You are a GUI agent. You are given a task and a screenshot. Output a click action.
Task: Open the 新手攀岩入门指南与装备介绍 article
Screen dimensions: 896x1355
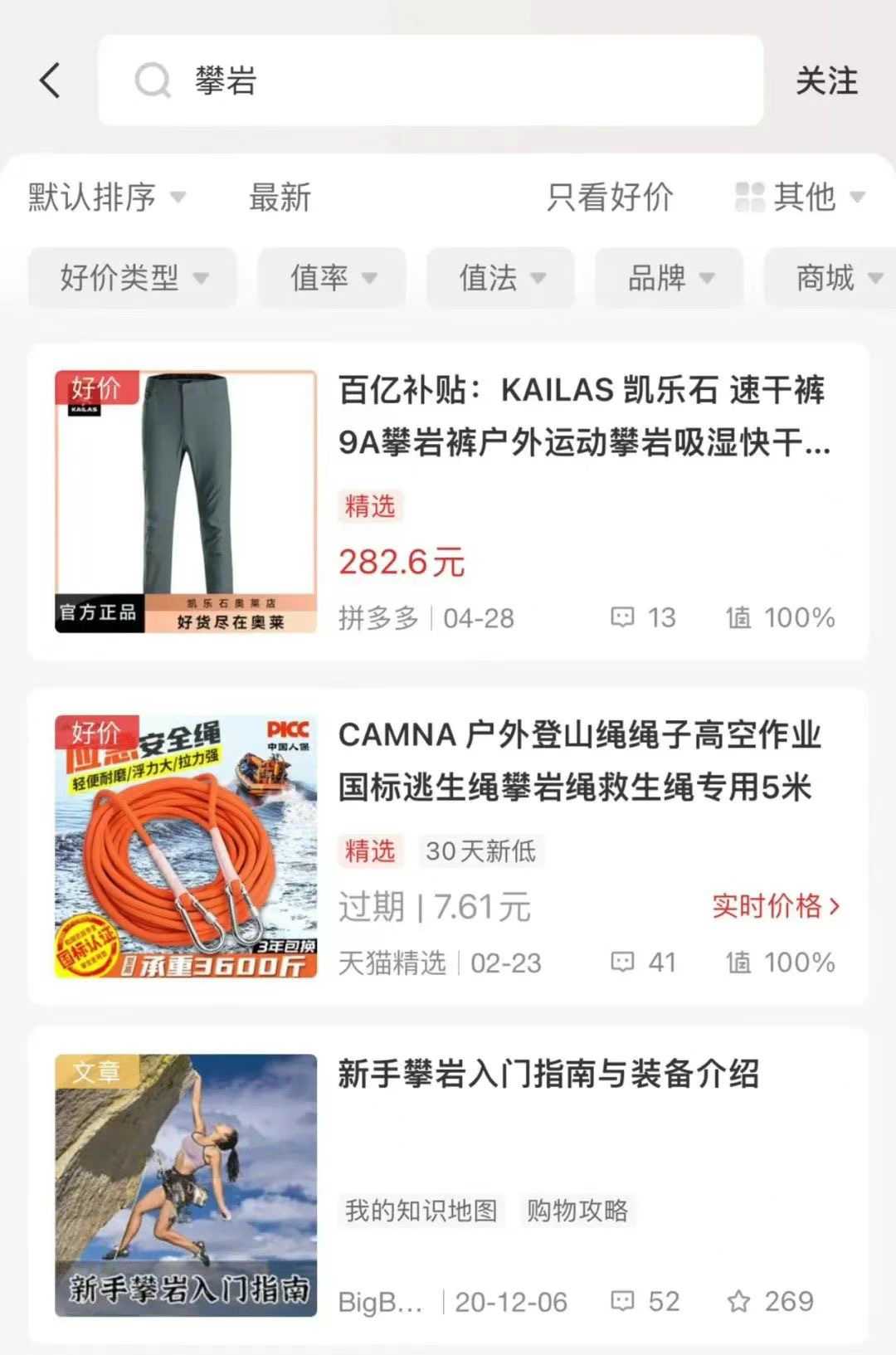548,1074
